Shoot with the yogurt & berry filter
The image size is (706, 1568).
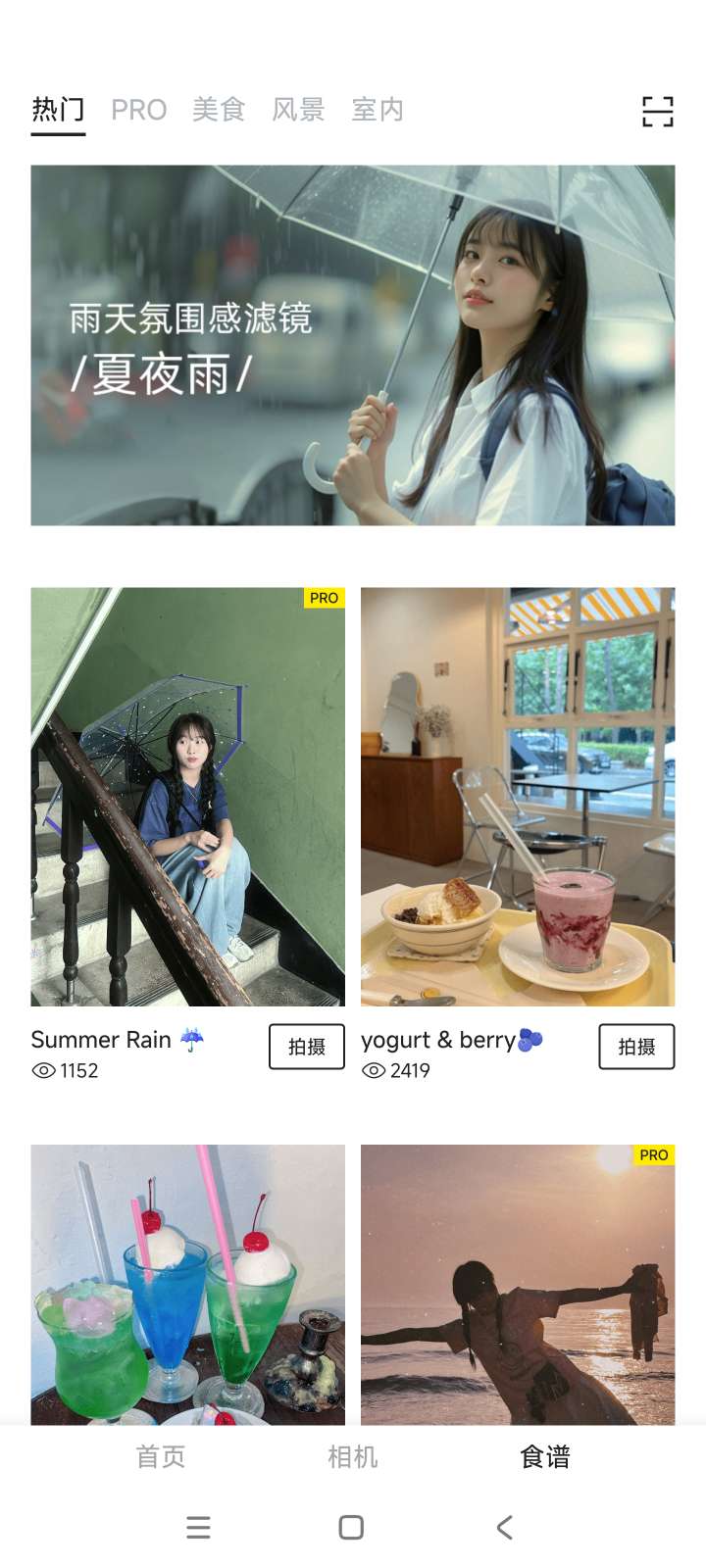coord(636,1047)
